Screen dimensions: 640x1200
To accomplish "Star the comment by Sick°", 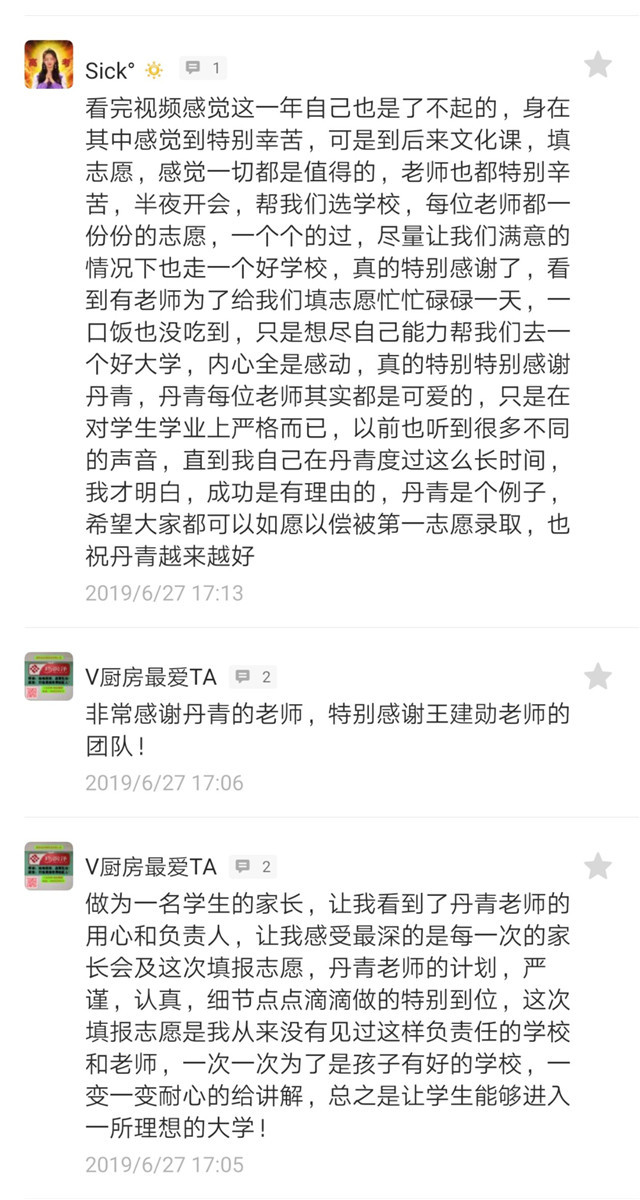I will click(598, 65).
